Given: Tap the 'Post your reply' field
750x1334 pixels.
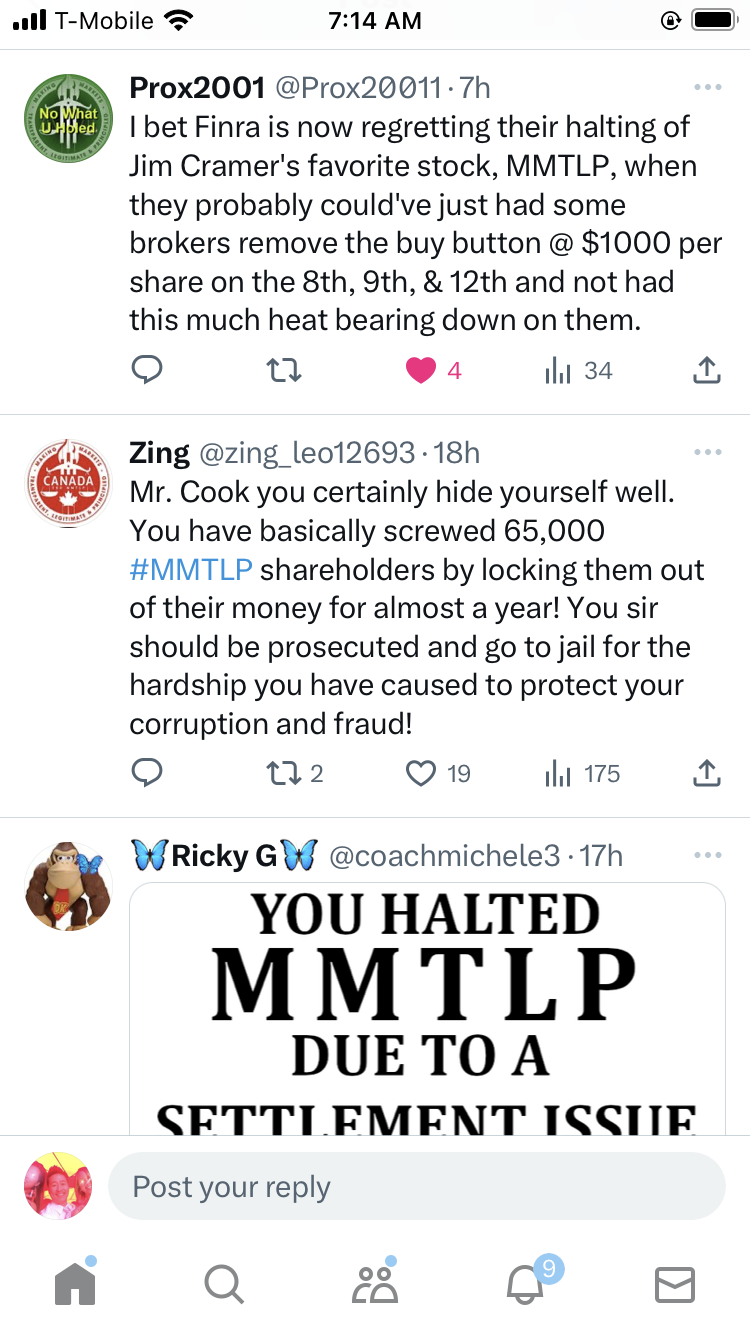Looking at the screenshot, I should tap(416, 1187).
